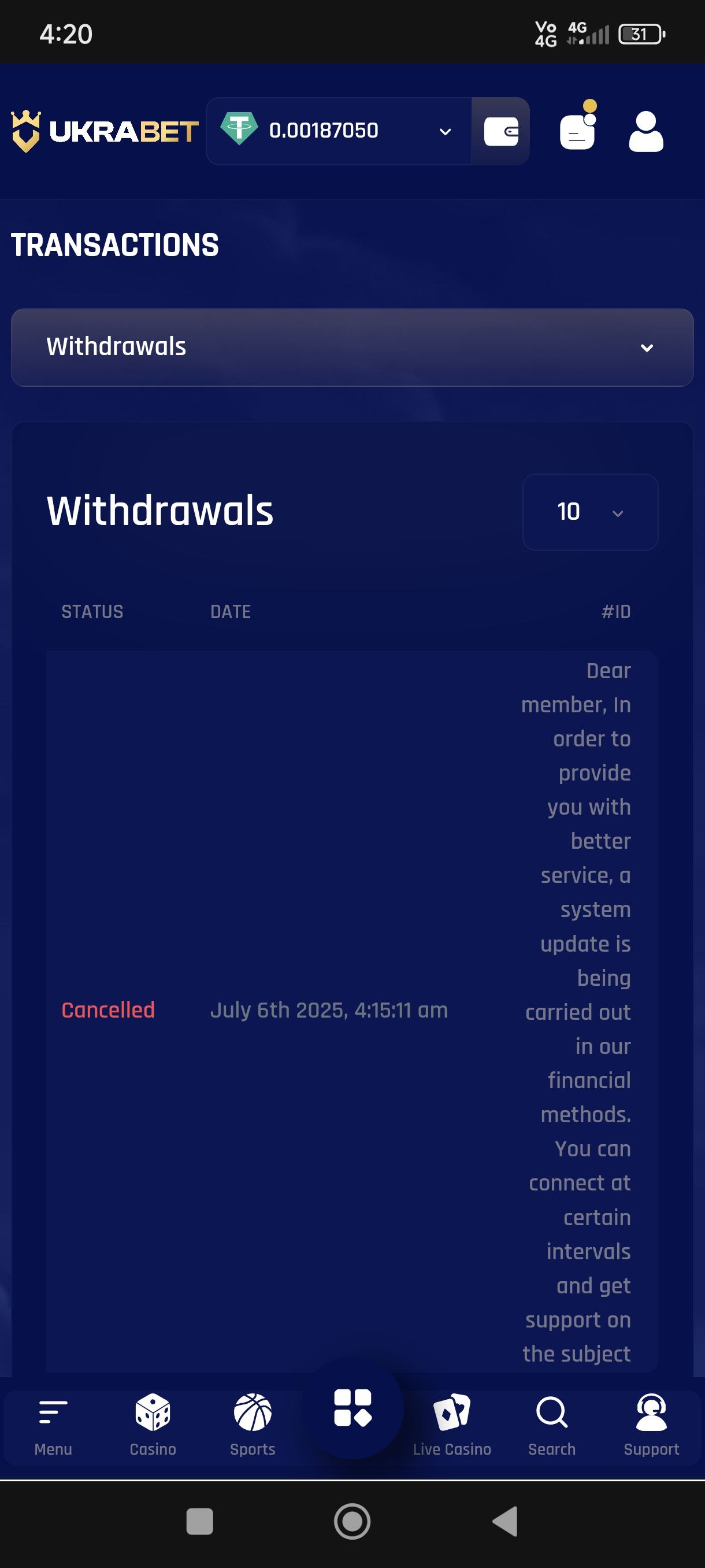Tap the center grid button in bottom bar
705x1568 pixels.
(x=353, y=1407)
